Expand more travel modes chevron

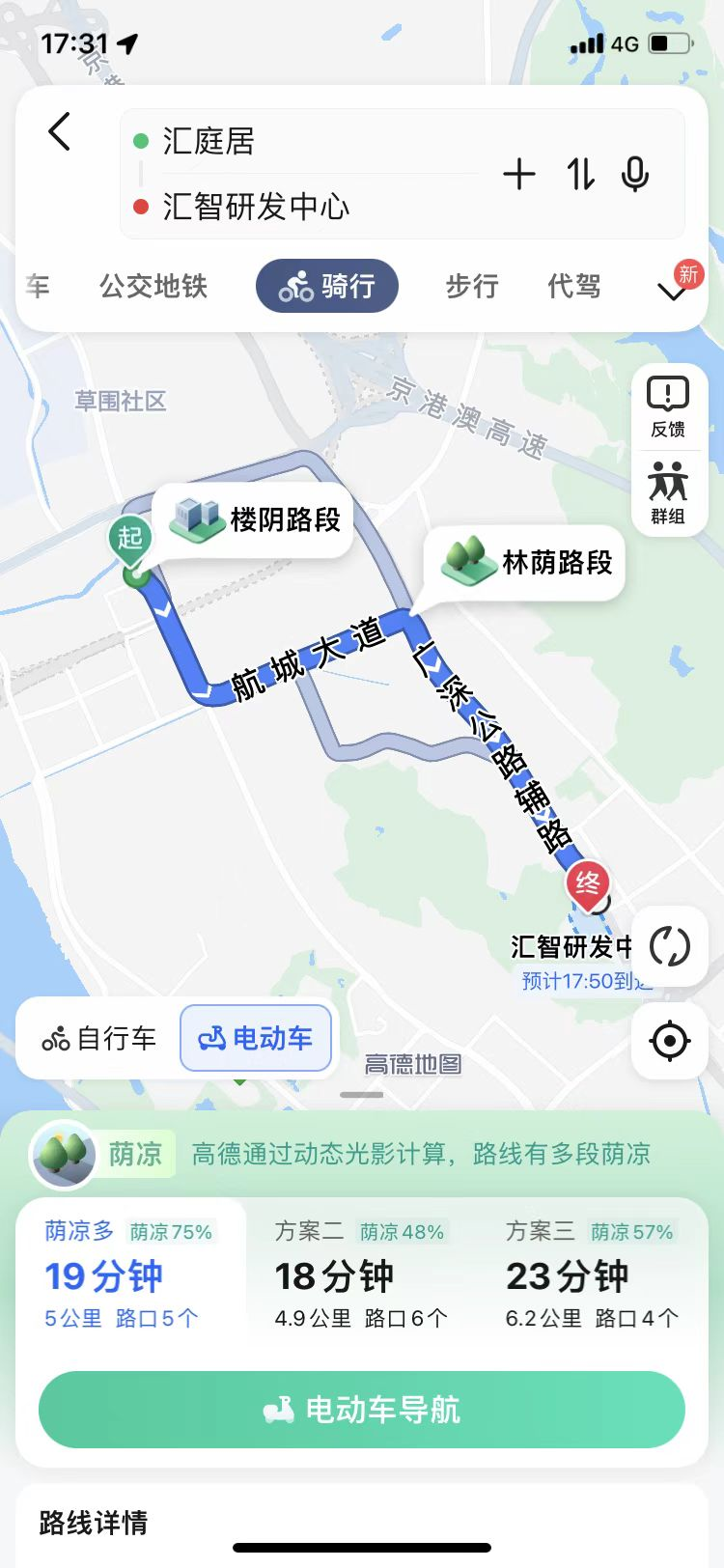(673, 290)
